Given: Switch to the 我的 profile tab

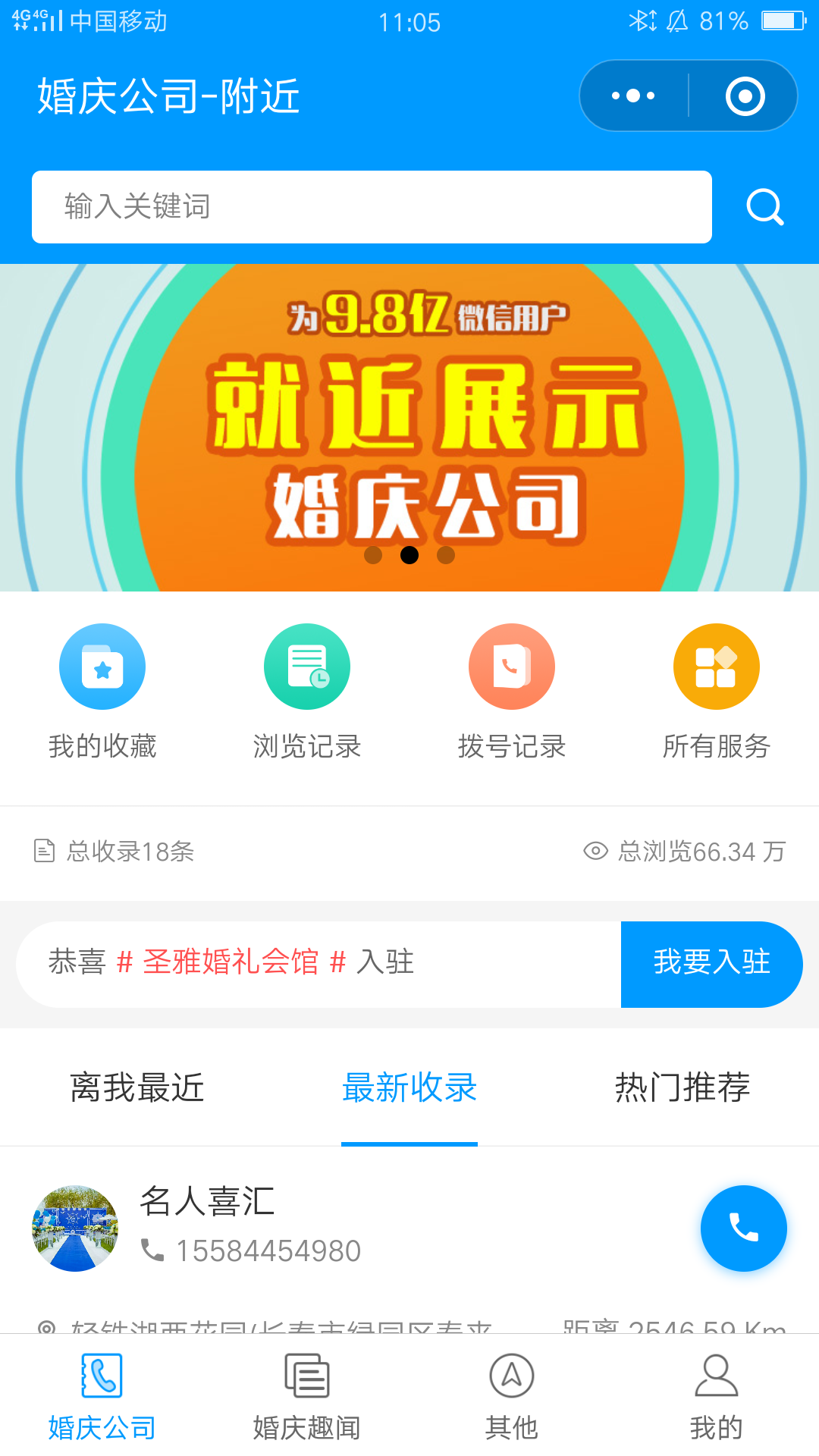Looking at the screenshot, I should click(717, 1397).
